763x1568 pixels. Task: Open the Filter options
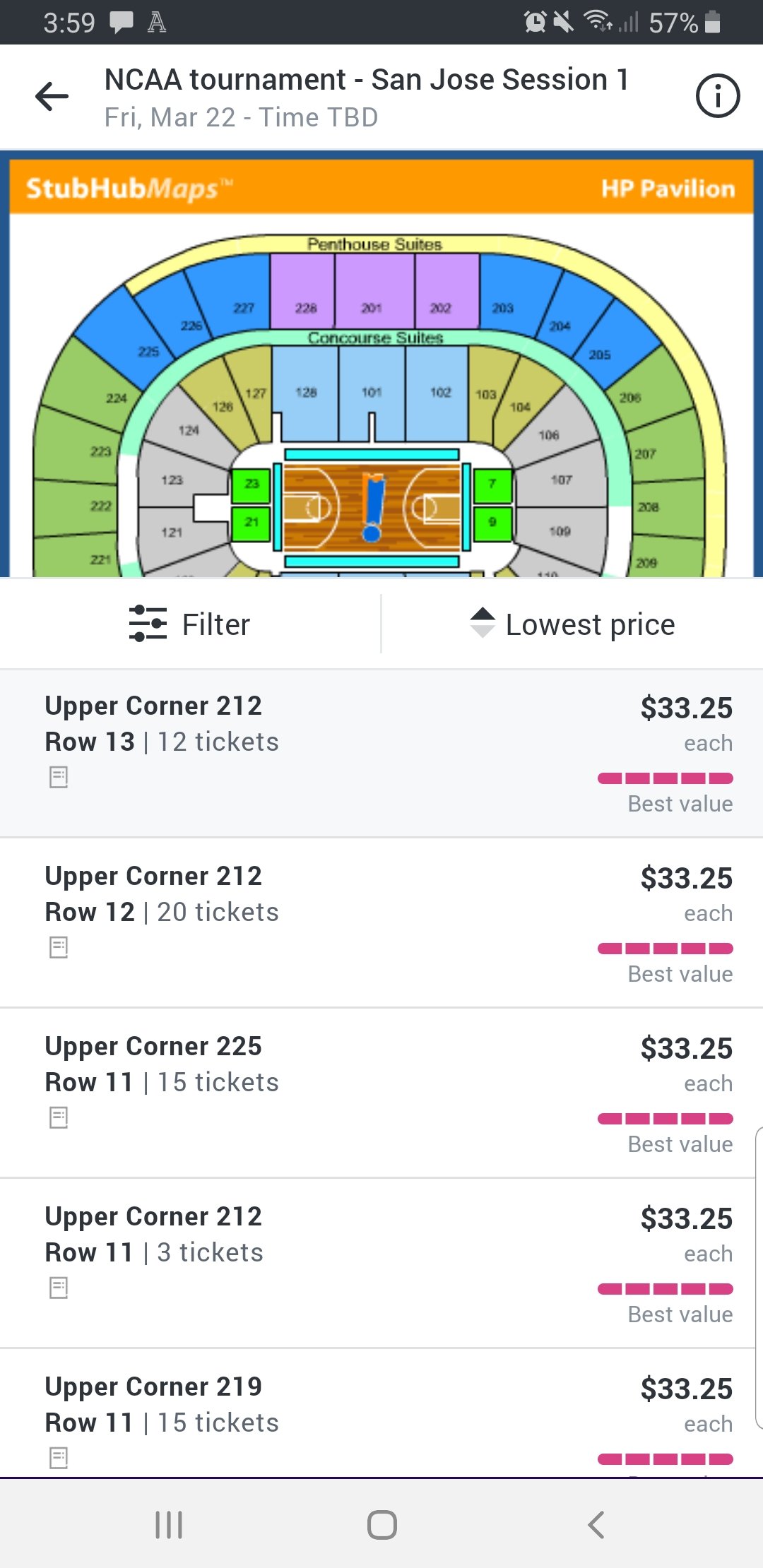190,624
